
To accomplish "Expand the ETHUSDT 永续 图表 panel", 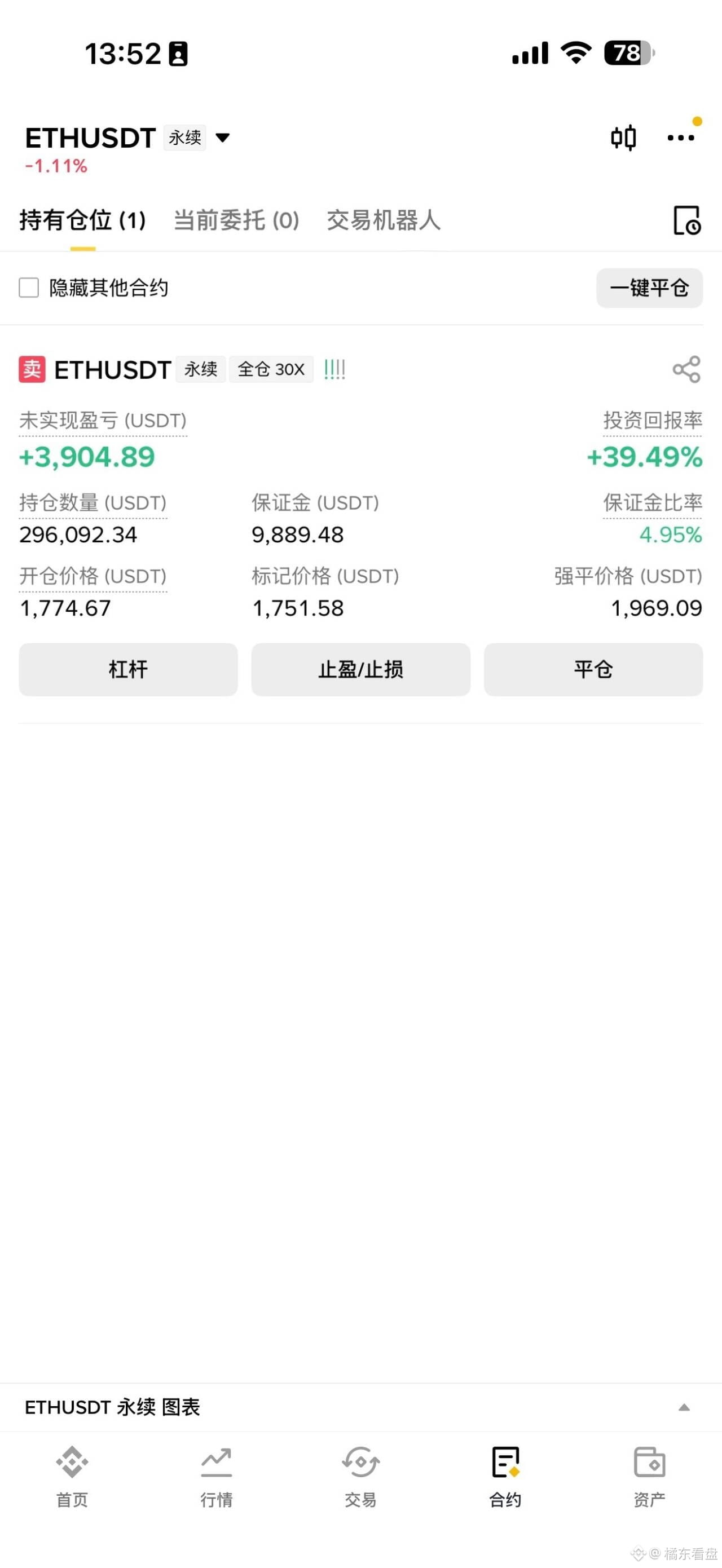I will tap(360, 1407).
